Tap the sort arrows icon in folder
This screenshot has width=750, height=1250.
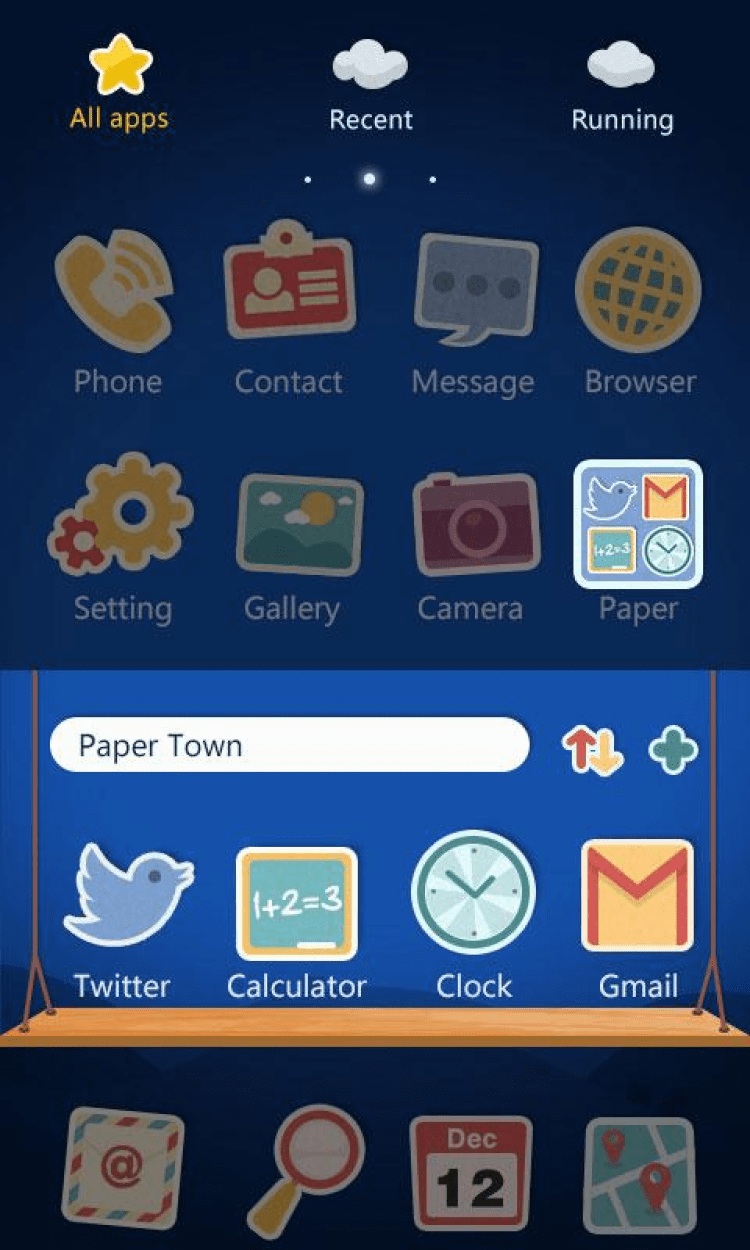[592, 750]
